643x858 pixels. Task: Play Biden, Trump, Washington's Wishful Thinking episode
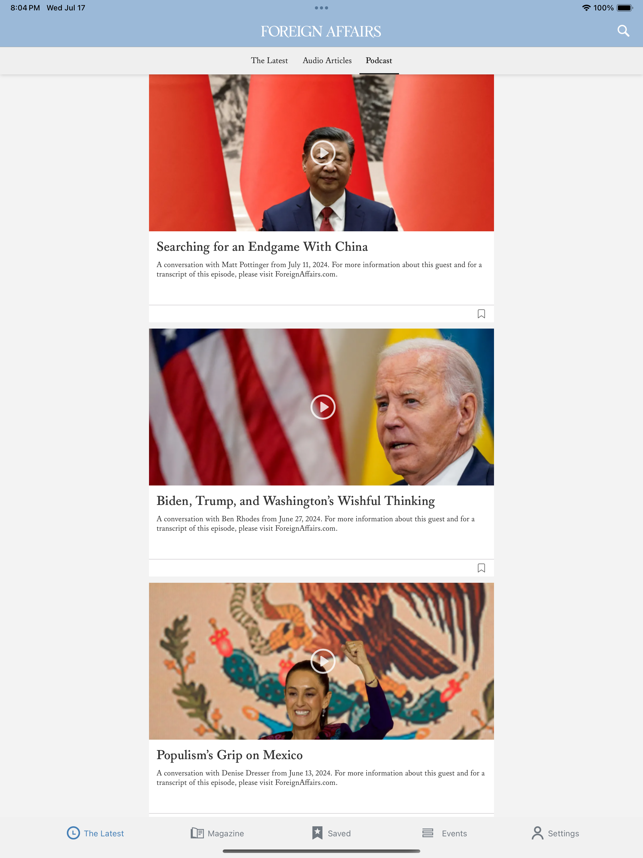322,407
